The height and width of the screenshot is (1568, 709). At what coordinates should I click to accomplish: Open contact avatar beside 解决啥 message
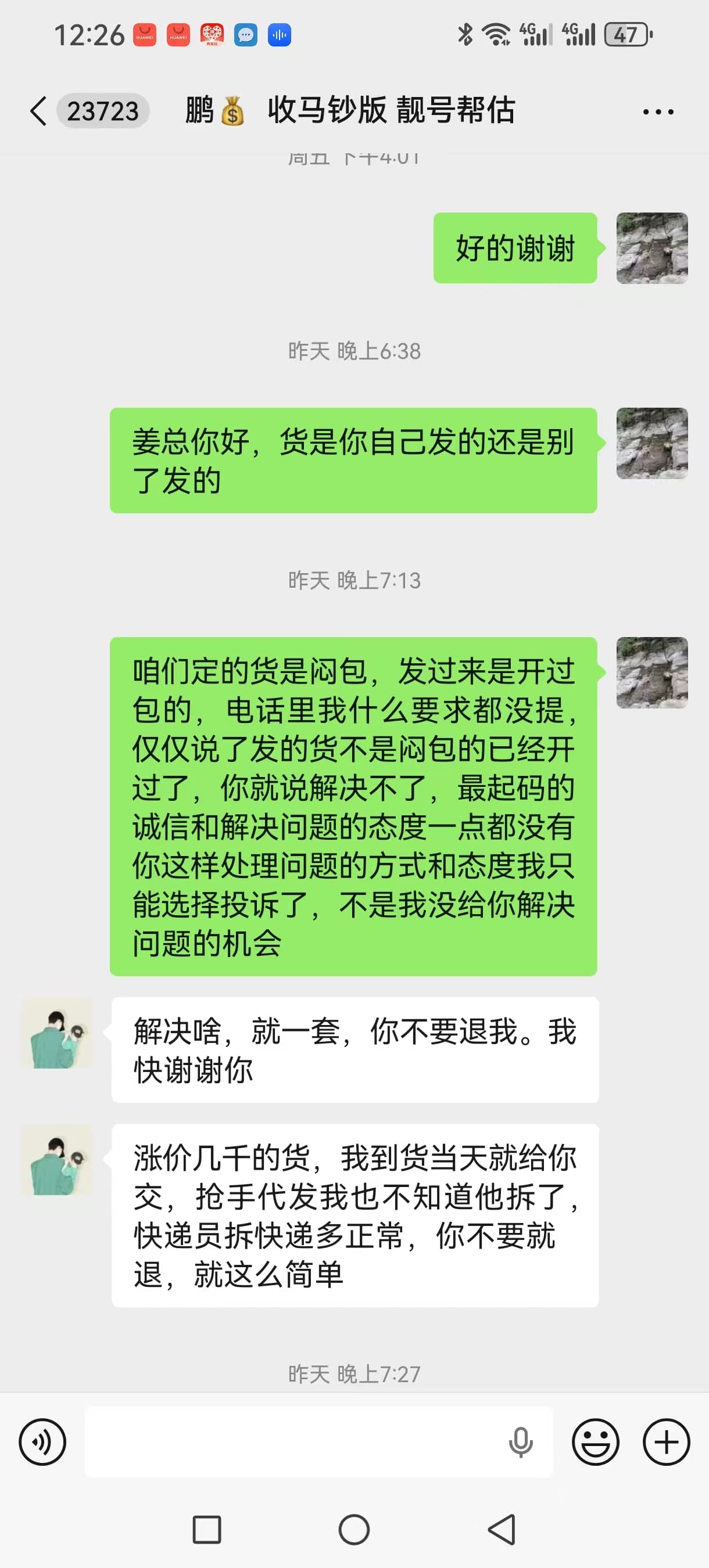click(x=58, y=1033)
